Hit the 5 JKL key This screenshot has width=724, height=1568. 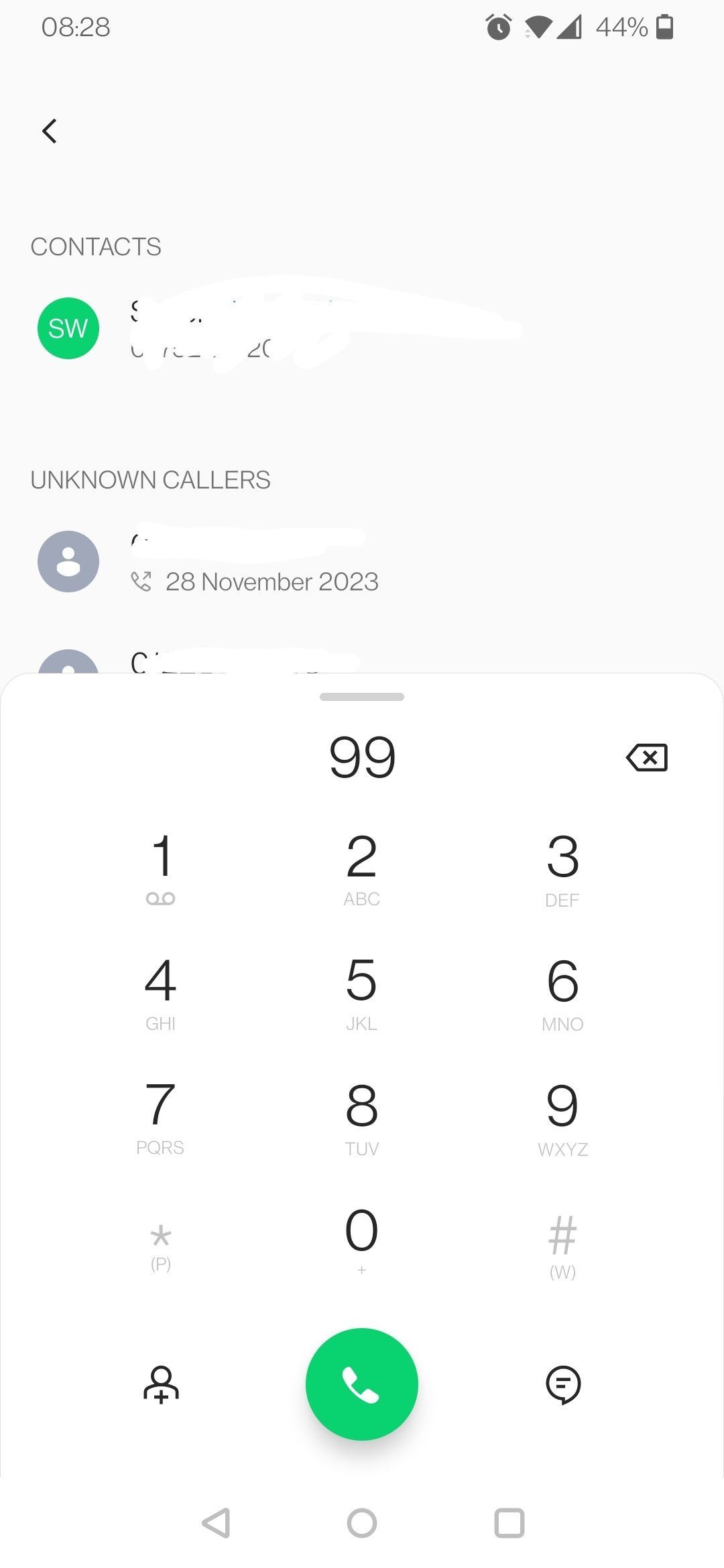362,992
